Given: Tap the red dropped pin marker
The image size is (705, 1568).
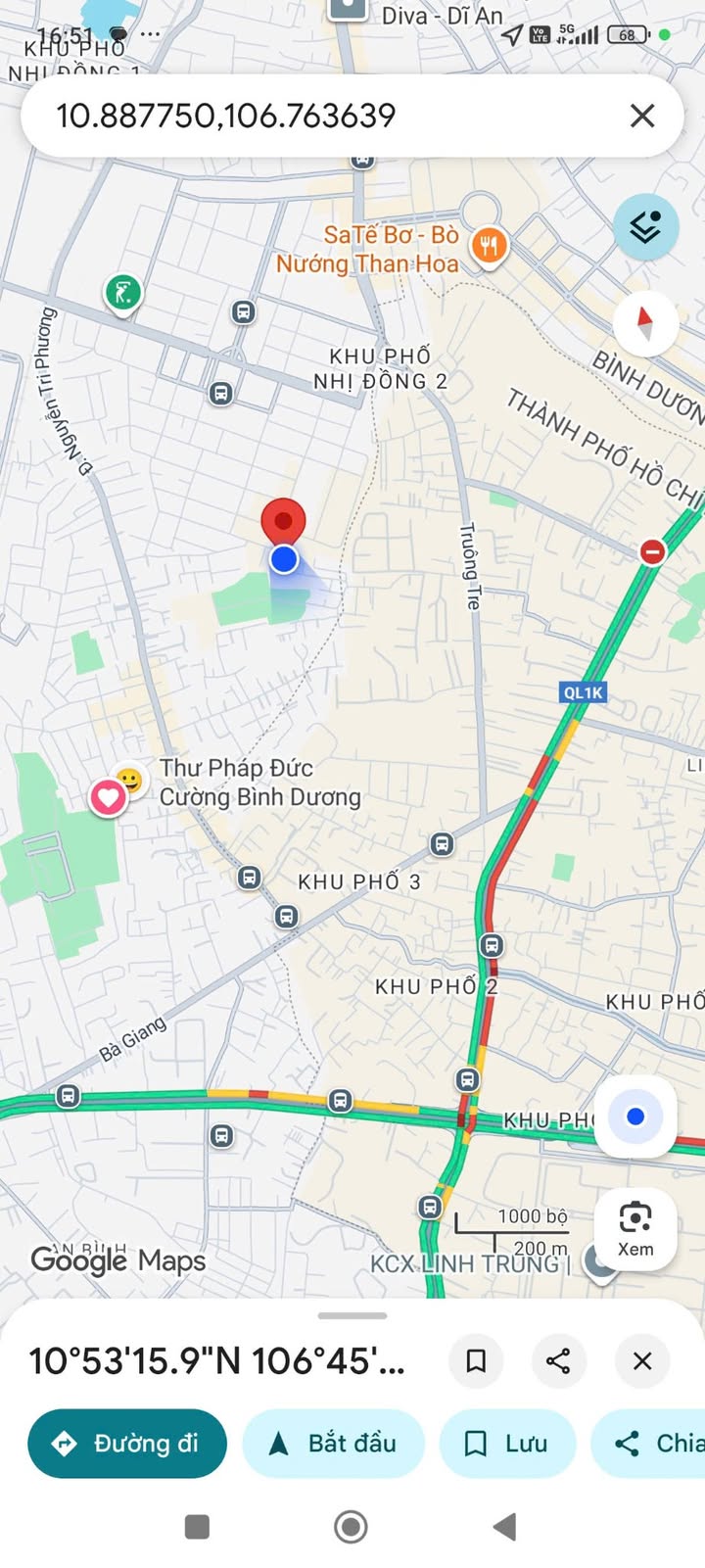Looking at the screenshot, I should pyautogui.click(x=283, y=521).
